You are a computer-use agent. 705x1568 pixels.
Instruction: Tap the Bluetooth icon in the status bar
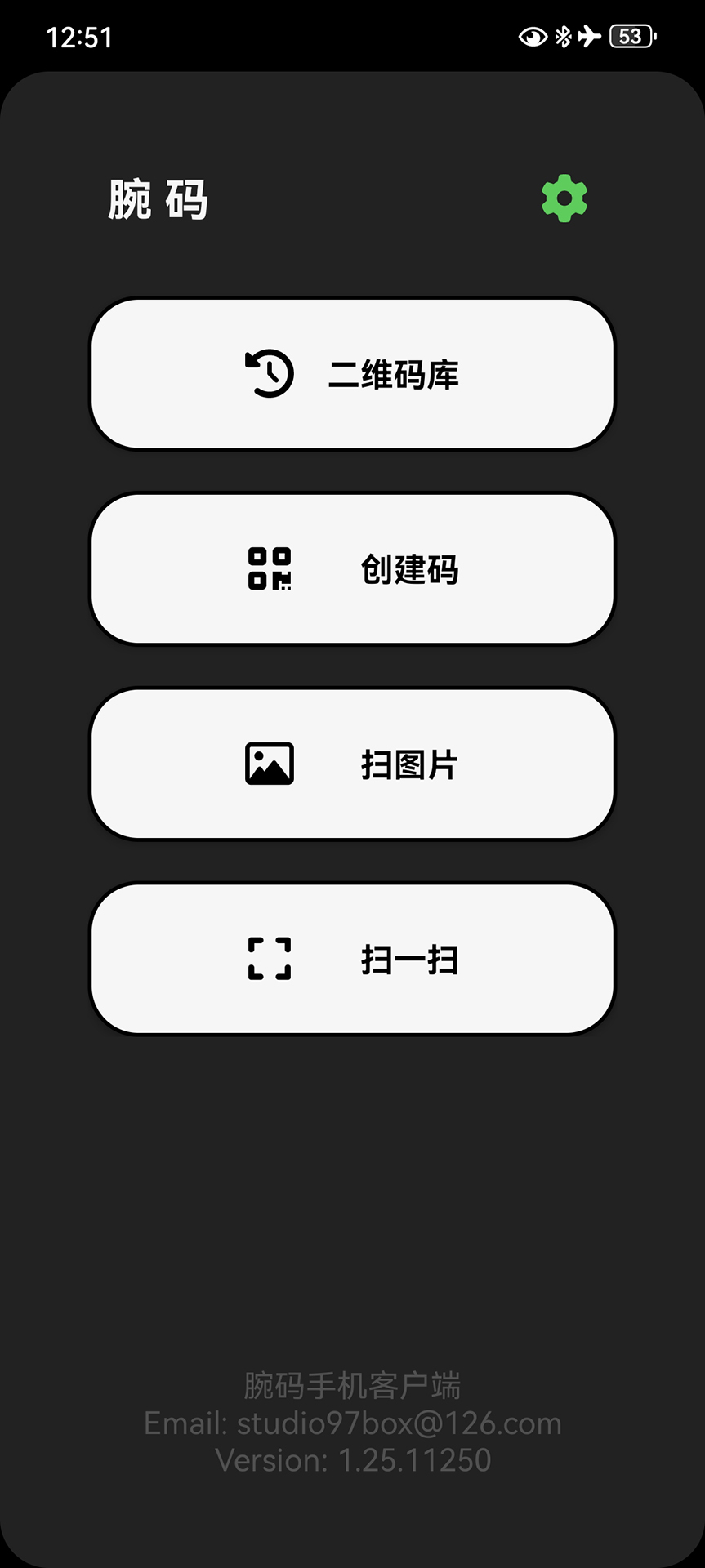pyautogui.click(x=563, y=36)
